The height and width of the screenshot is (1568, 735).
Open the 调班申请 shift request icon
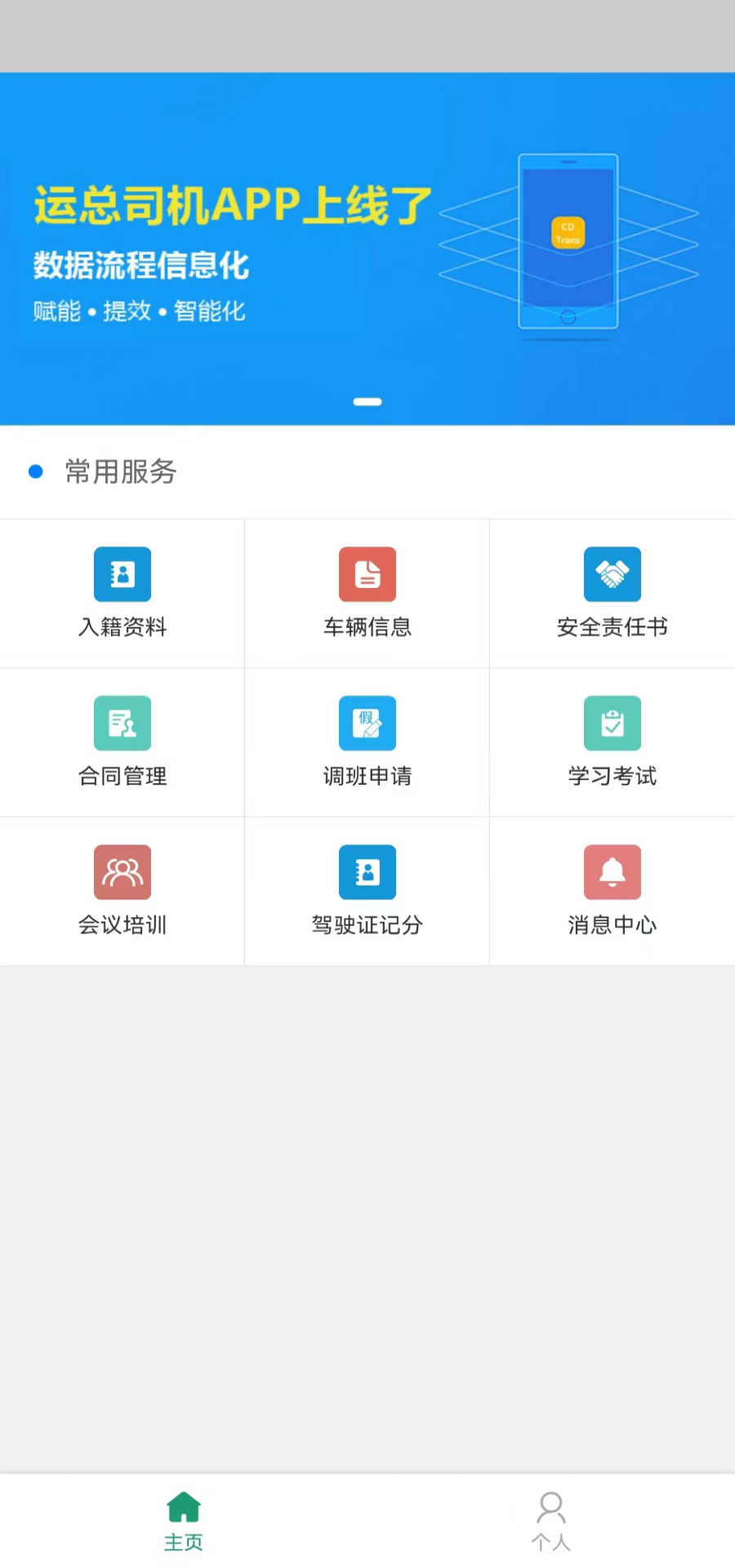(367, 724)
